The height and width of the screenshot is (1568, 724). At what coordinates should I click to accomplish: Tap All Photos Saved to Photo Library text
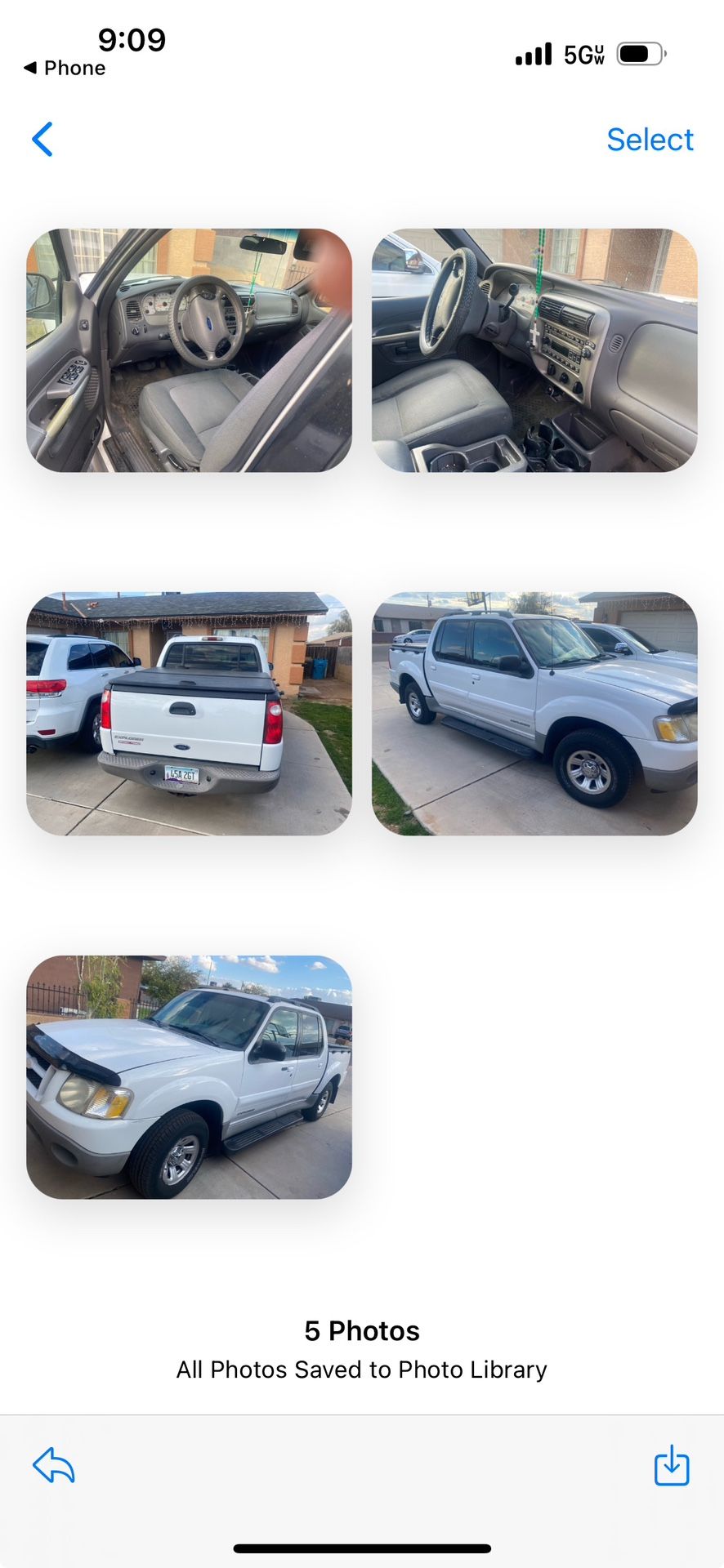[362, 1370]
